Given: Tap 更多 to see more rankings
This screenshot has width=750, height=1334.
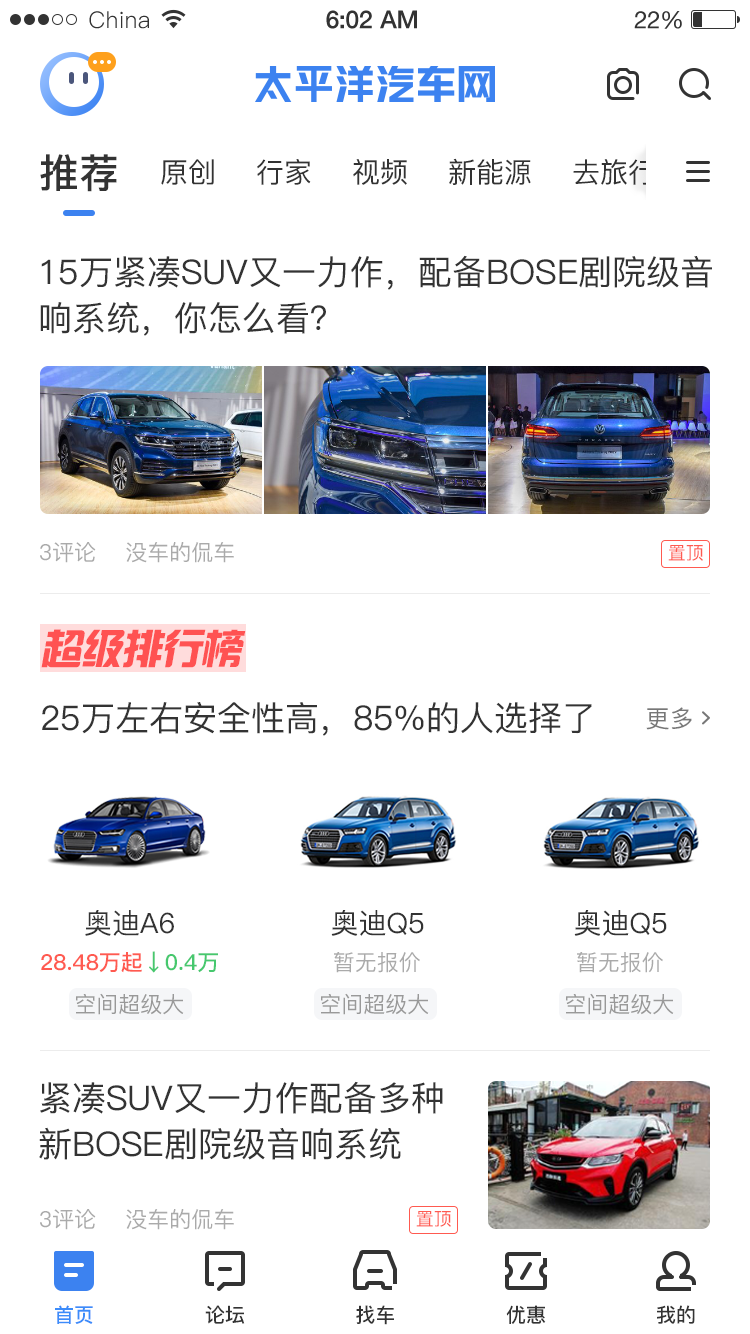Looking at the screenshot, I should point(678,718).
